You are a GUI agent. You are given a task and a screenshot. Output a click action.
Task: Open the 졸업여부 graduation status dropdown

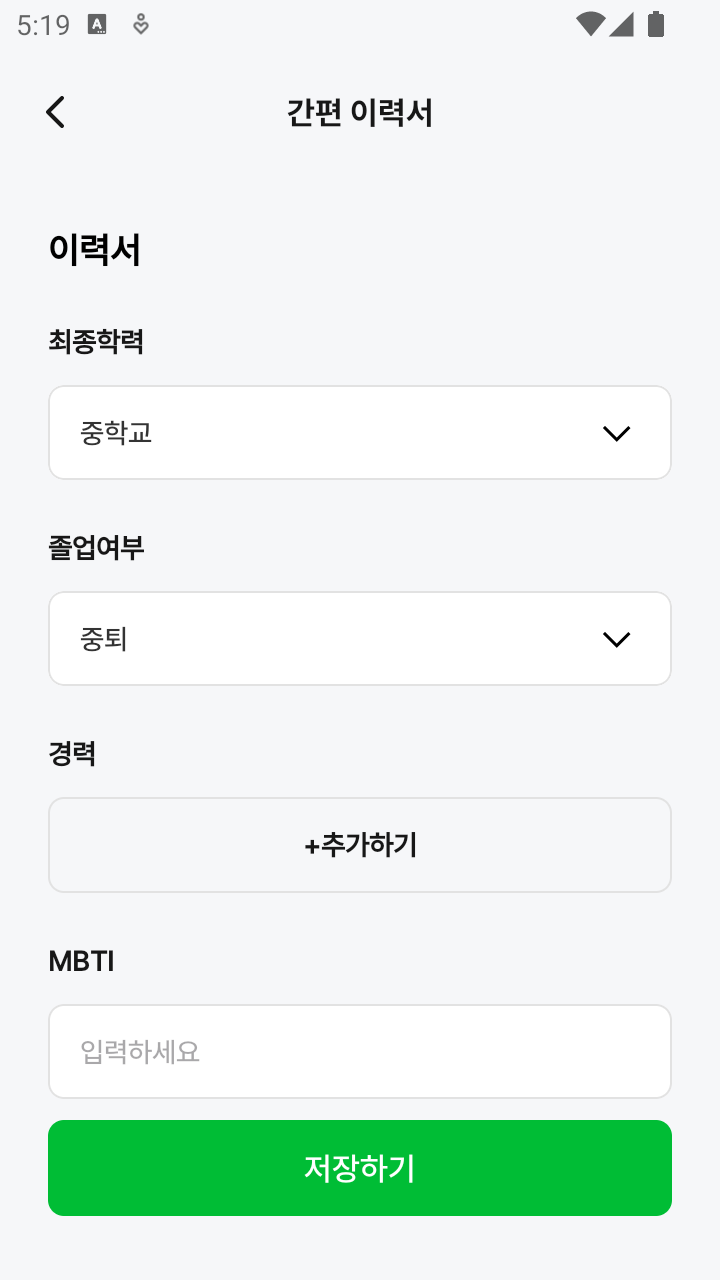(360, 638)
